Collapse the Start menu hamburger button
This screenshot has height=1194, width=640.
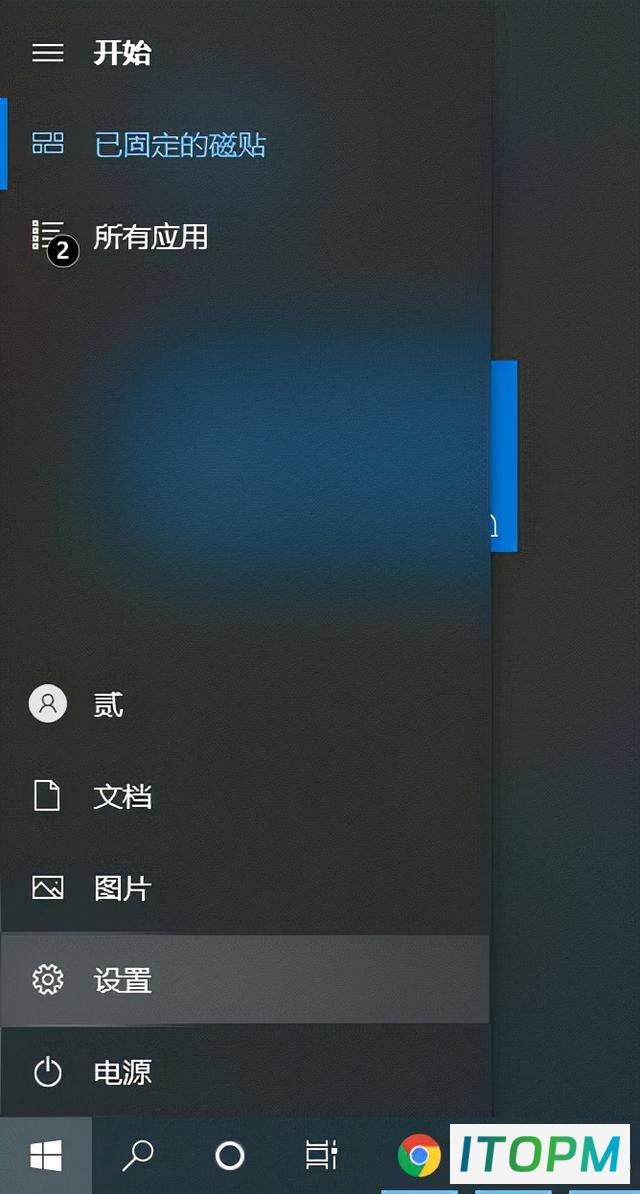point(47,53)
